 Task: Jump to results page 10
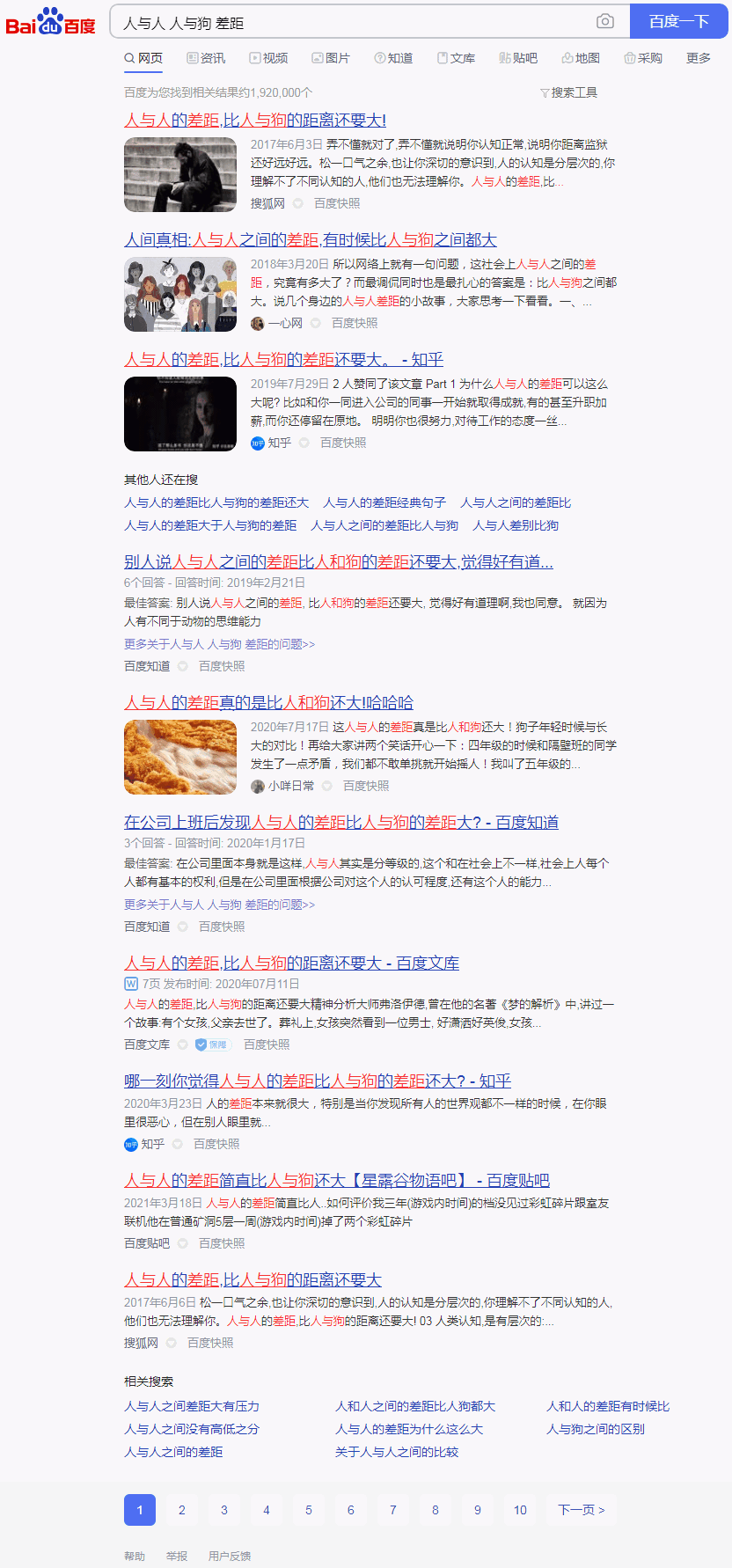pos(520,1510)
